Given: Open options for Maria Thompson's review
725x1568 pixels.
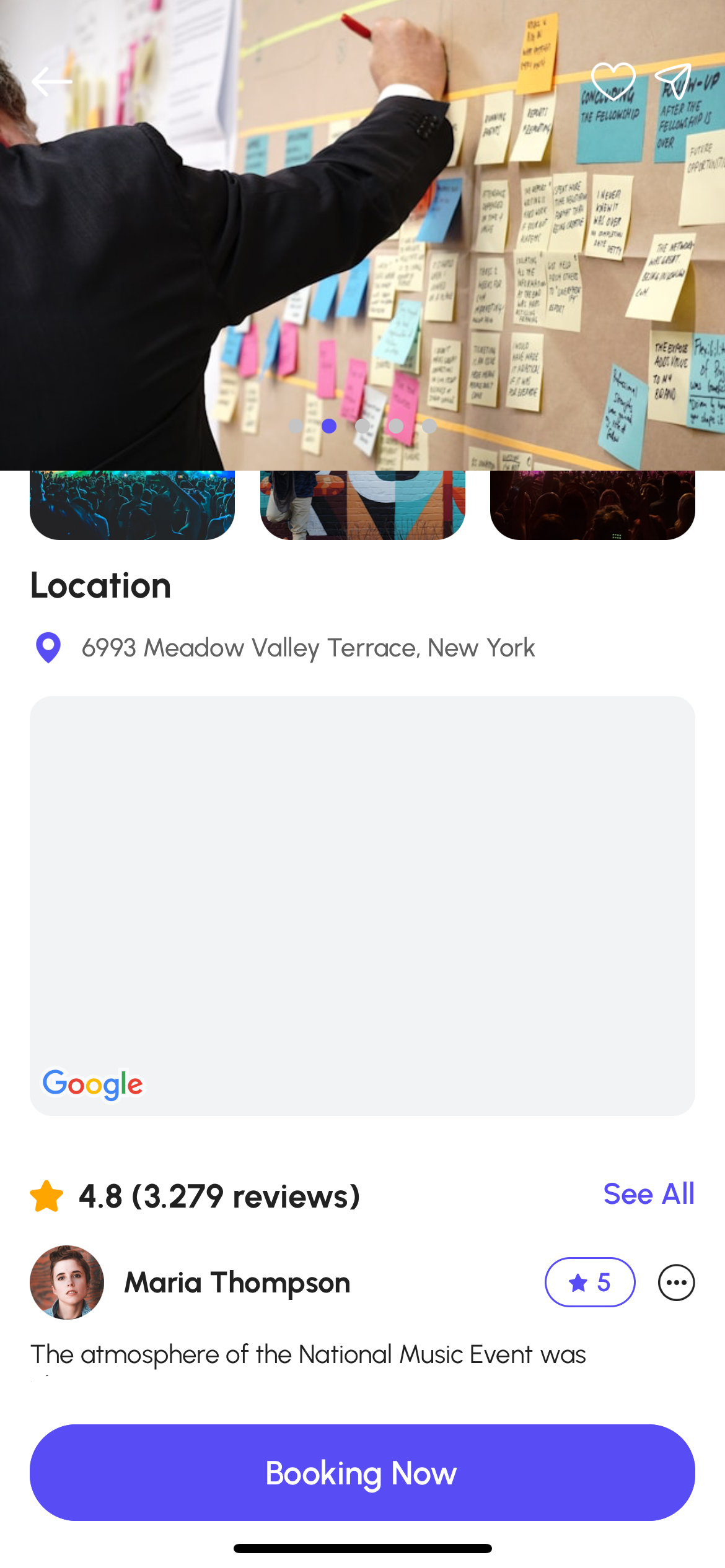Looking at the screenshot, I should (x=676, y=1283).
